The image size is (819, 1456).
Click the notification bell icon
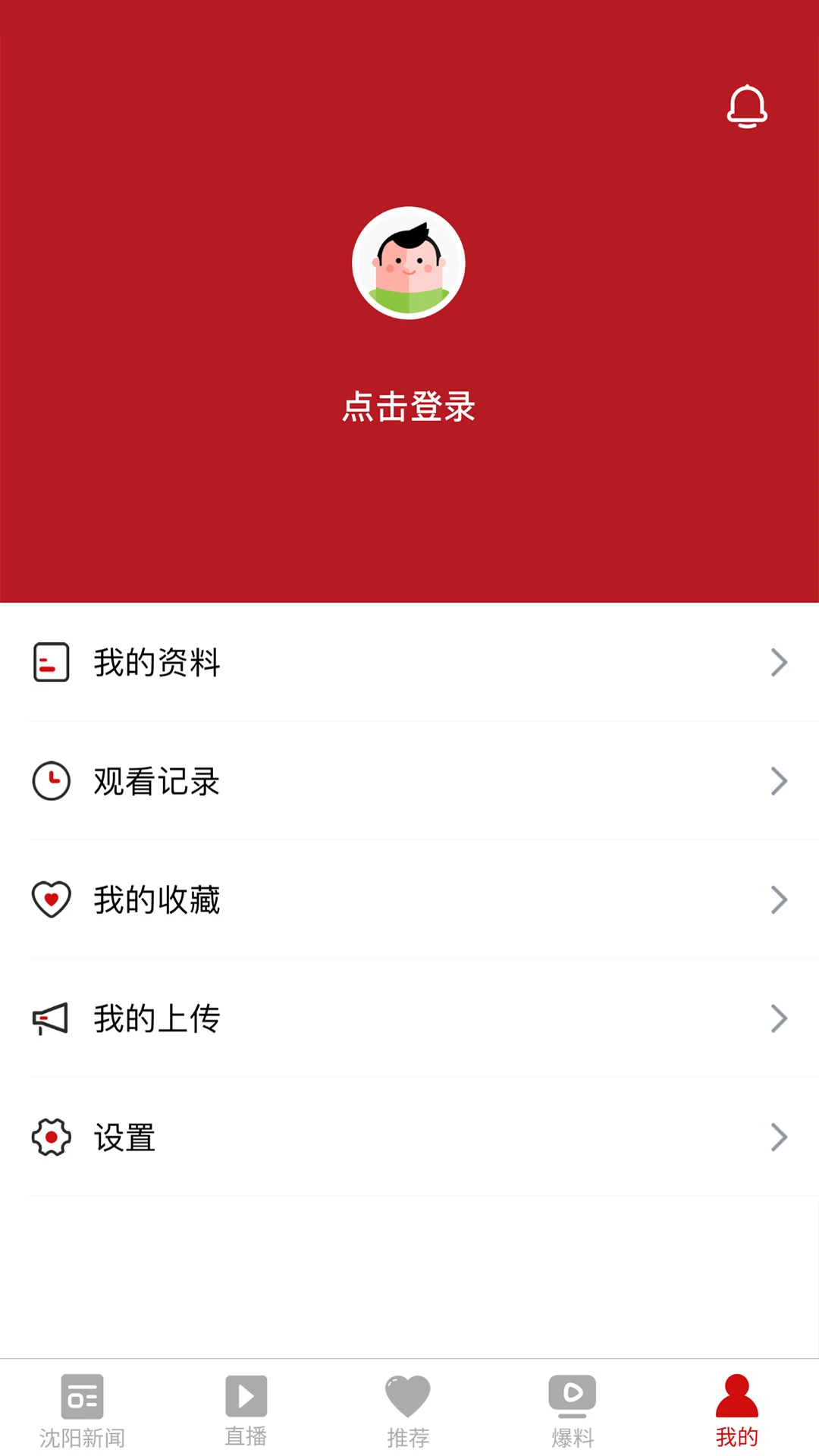[x=747, y=106]
